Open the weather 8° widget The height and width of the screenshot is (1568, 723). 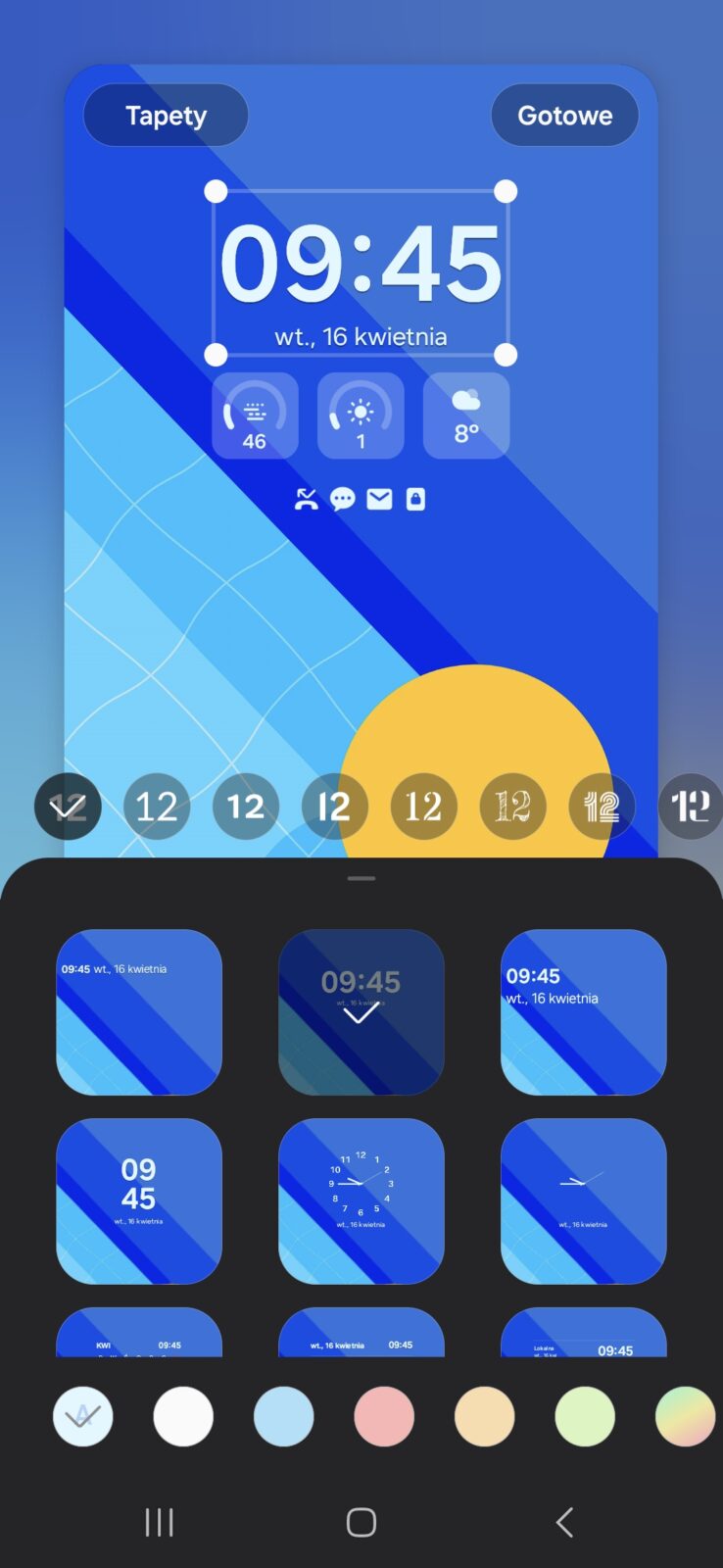pyautogui.click(x=466, y=416)
